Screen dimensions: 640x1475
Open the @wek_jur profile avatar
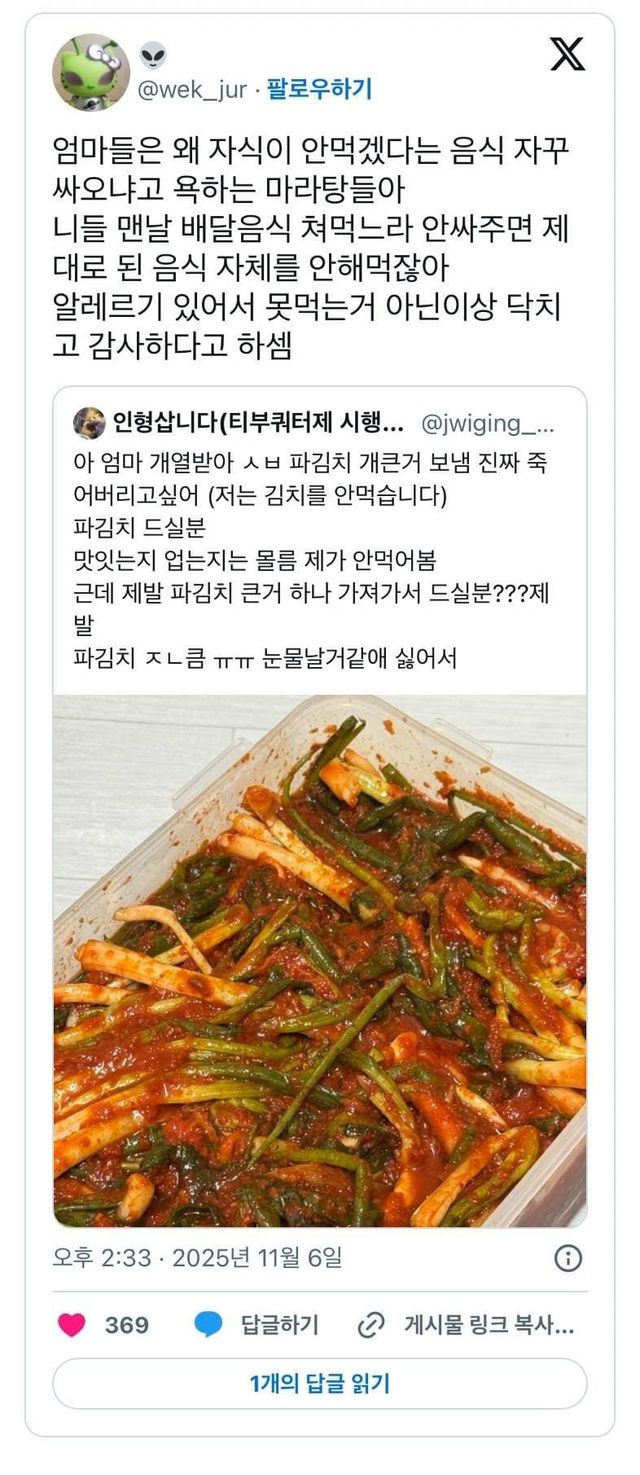[x=91, y=71]
